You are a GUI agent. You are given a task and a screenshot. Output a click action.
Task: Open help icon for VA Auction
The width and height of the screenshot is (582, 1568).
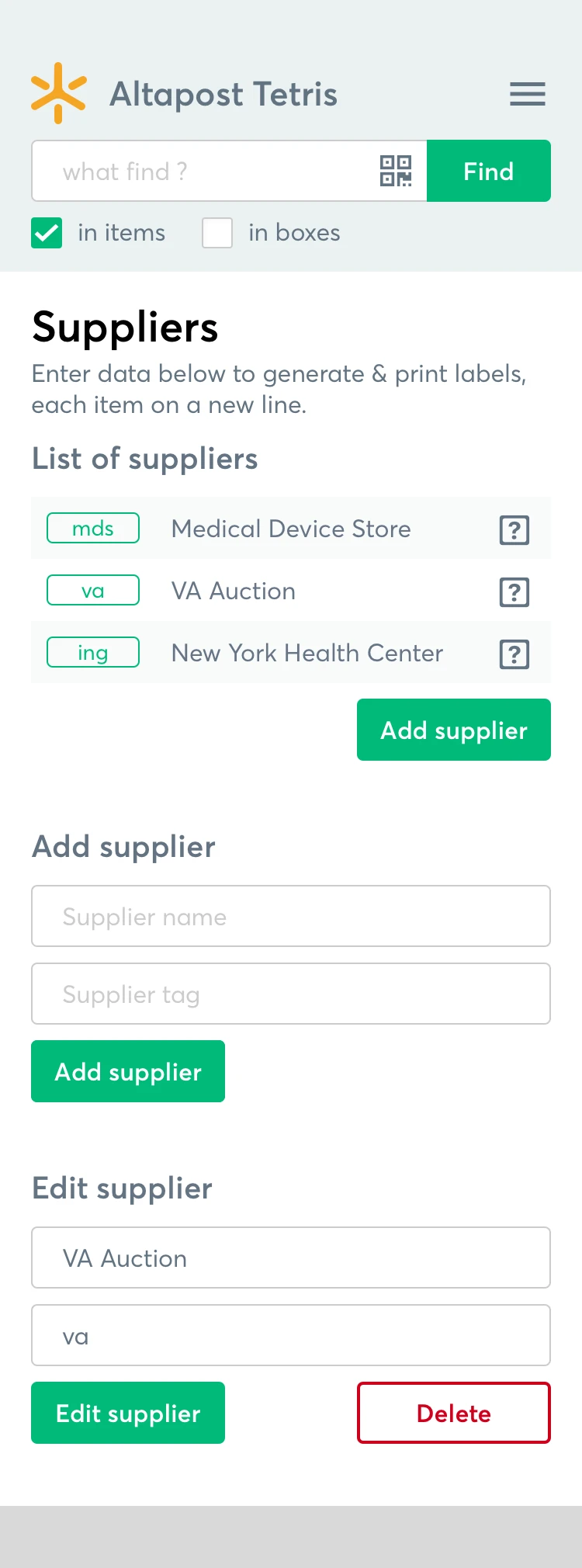tap(514, 591)
